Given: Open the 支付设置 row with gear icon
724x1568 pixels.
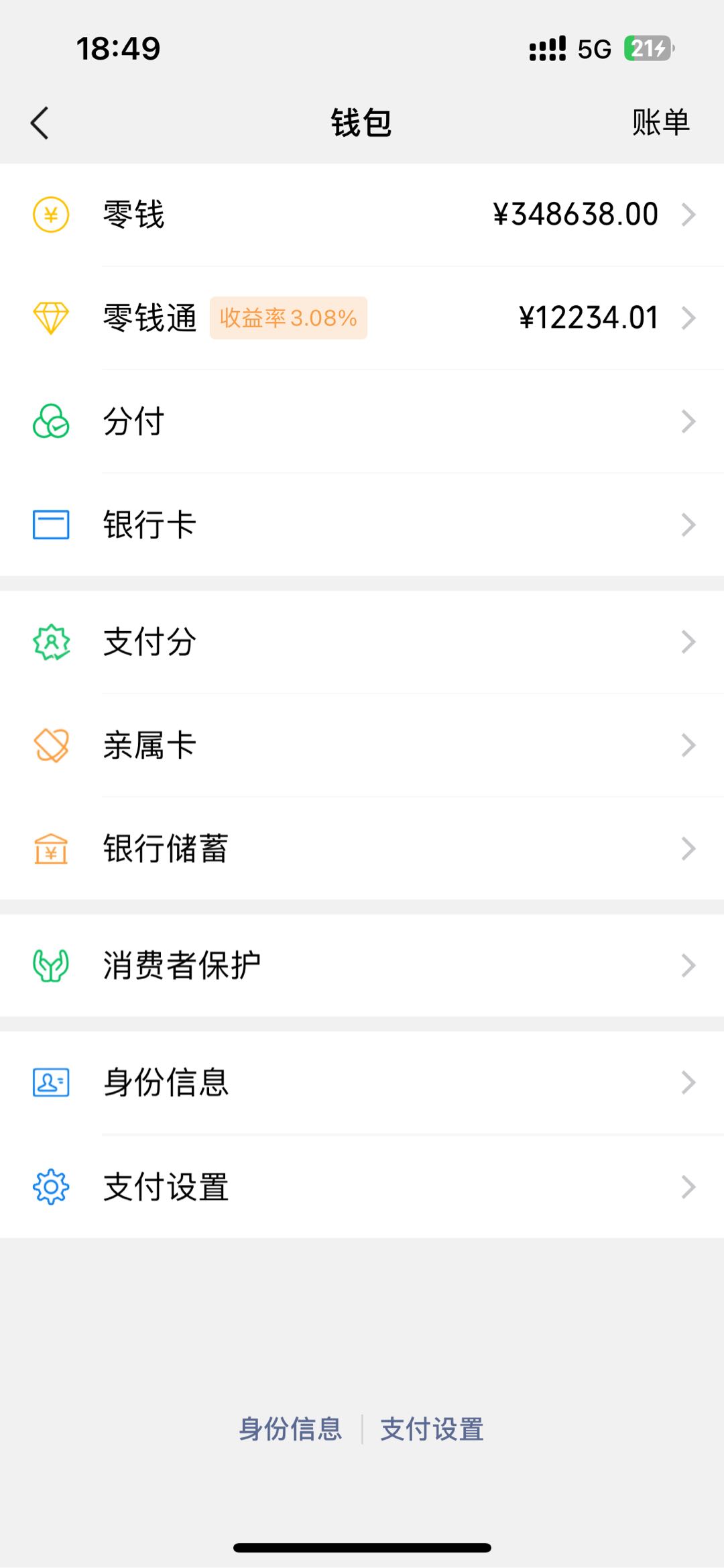Looking at the screenshot, I should click(x=362, y=1186).
